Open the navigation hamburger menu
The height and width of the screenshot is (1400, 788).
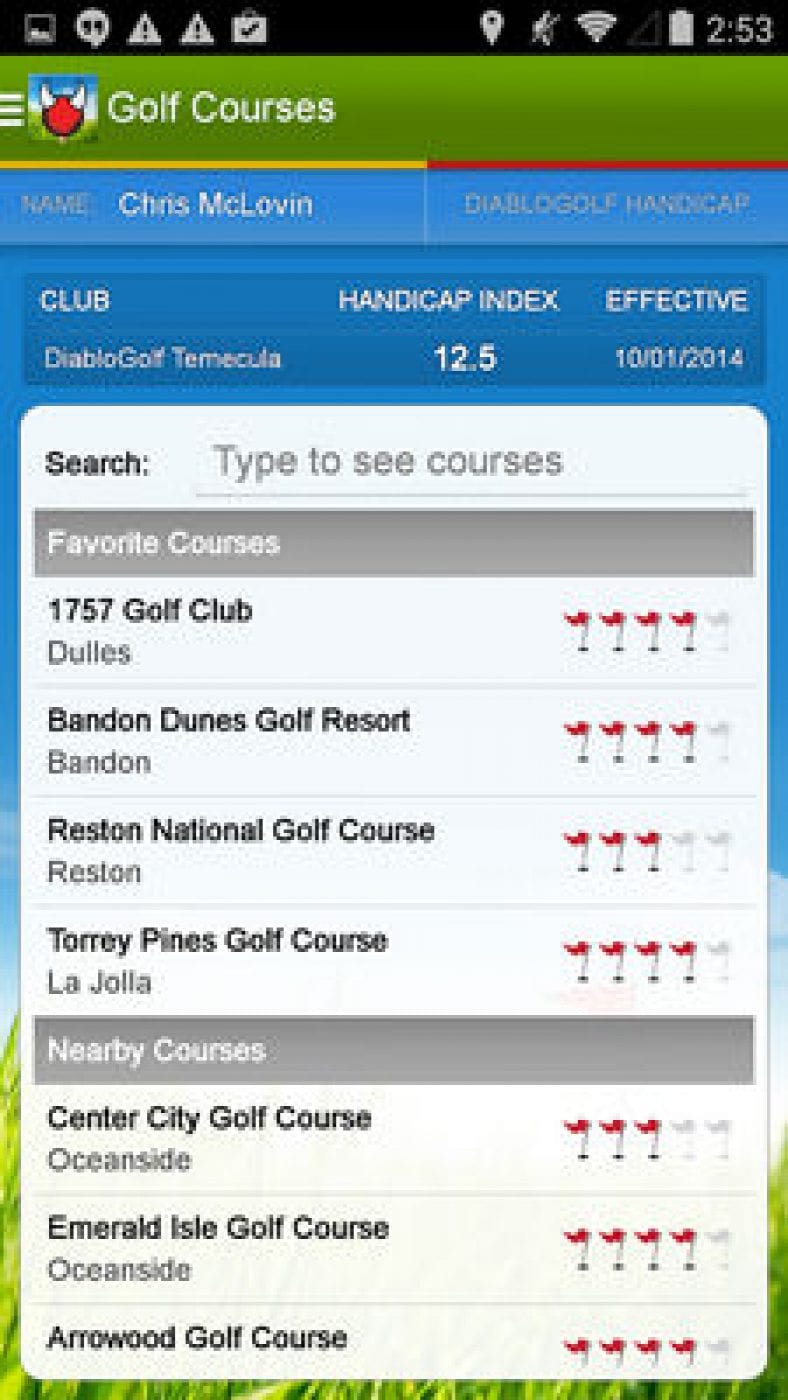coord(13,110)
